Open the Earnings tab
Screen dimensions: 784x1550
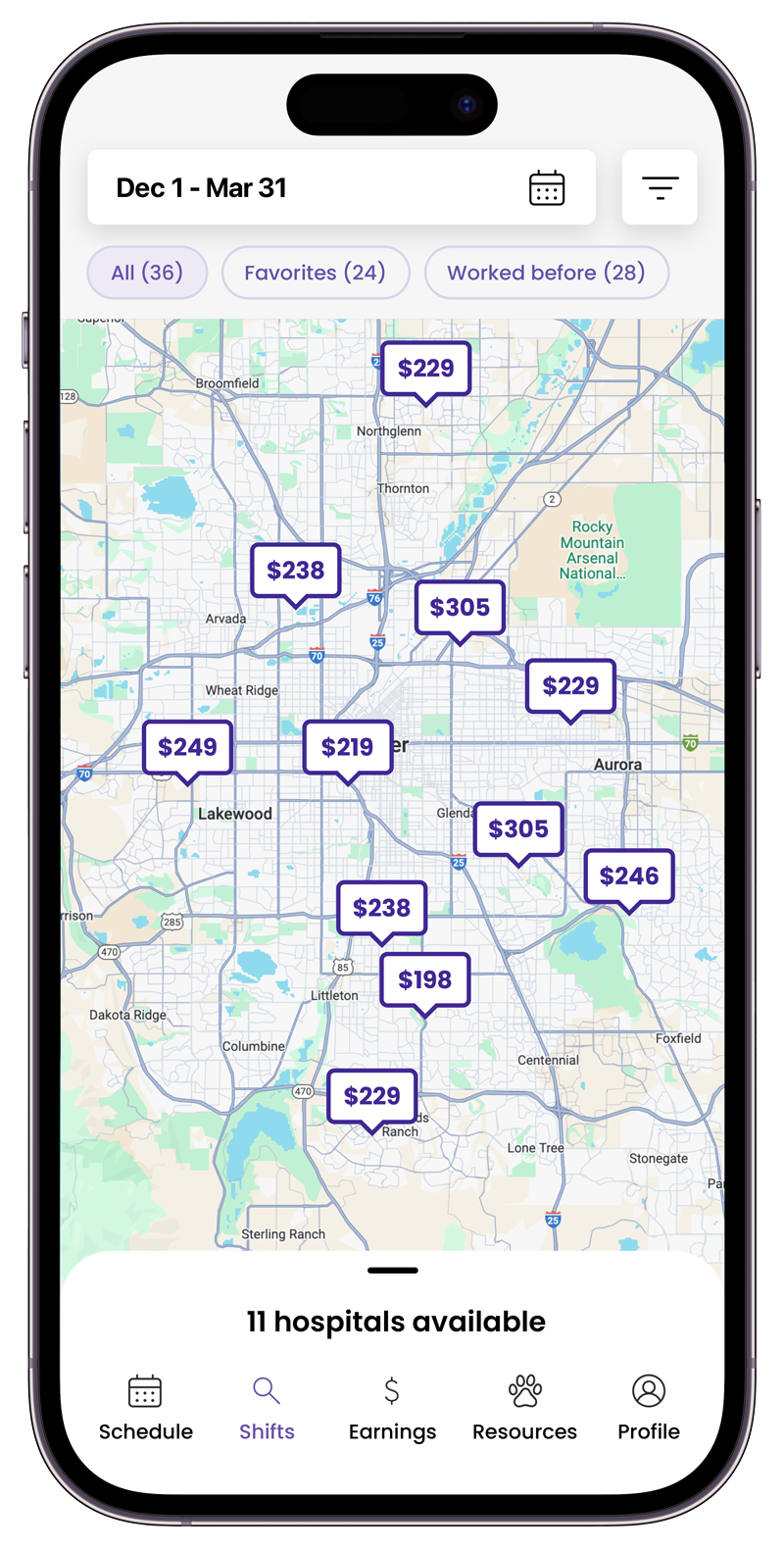(x=392, y=1409)
